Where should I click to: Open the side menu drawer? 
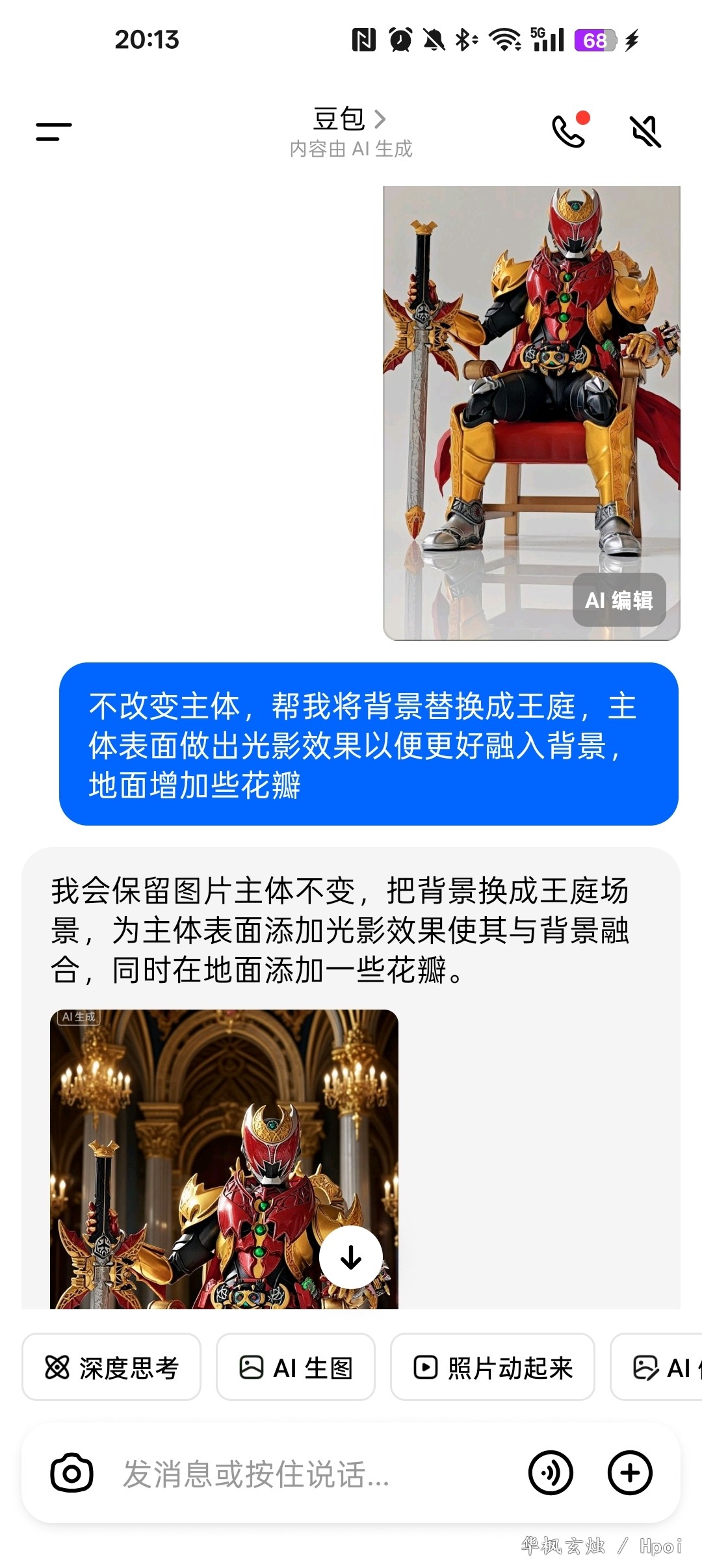[x=54, y=131]
